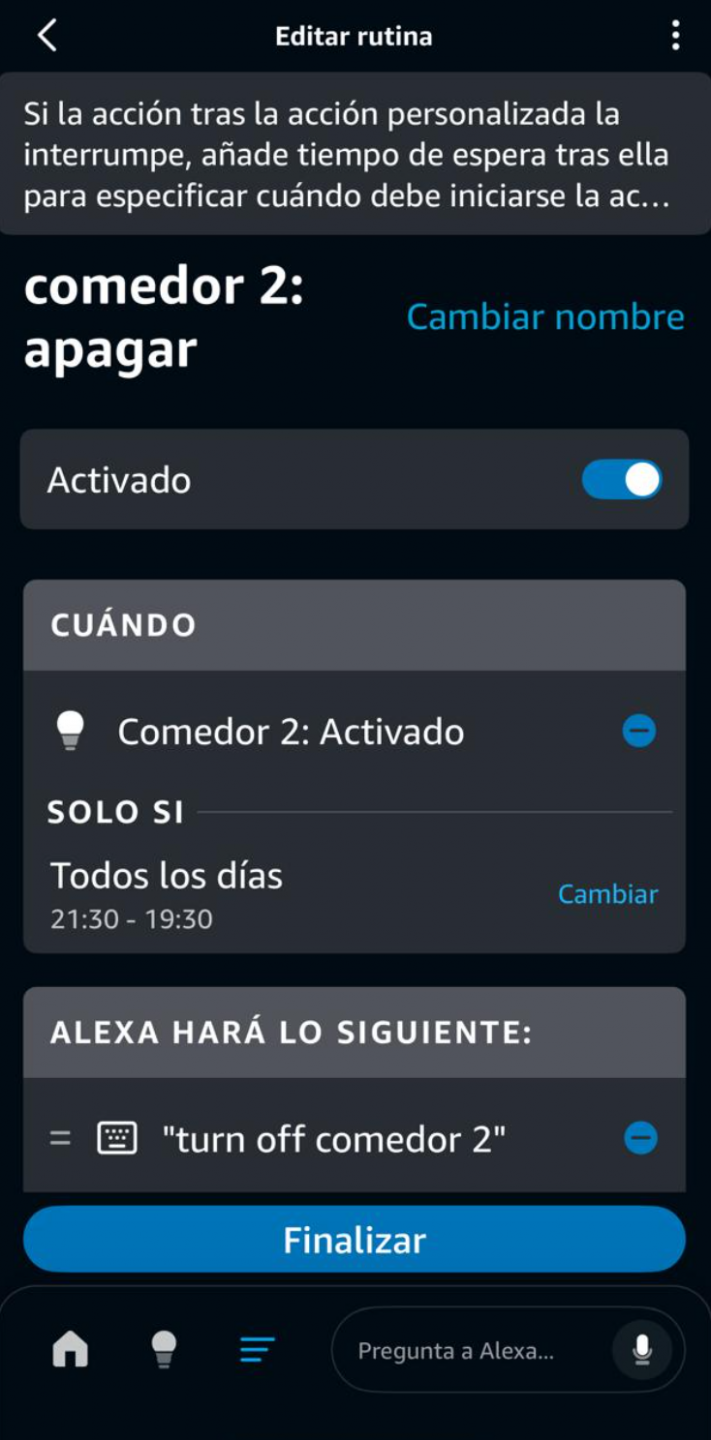Remove the "turn off comedor 2" action
This screenshot has height=1440, width=711.
[640, 1138]
